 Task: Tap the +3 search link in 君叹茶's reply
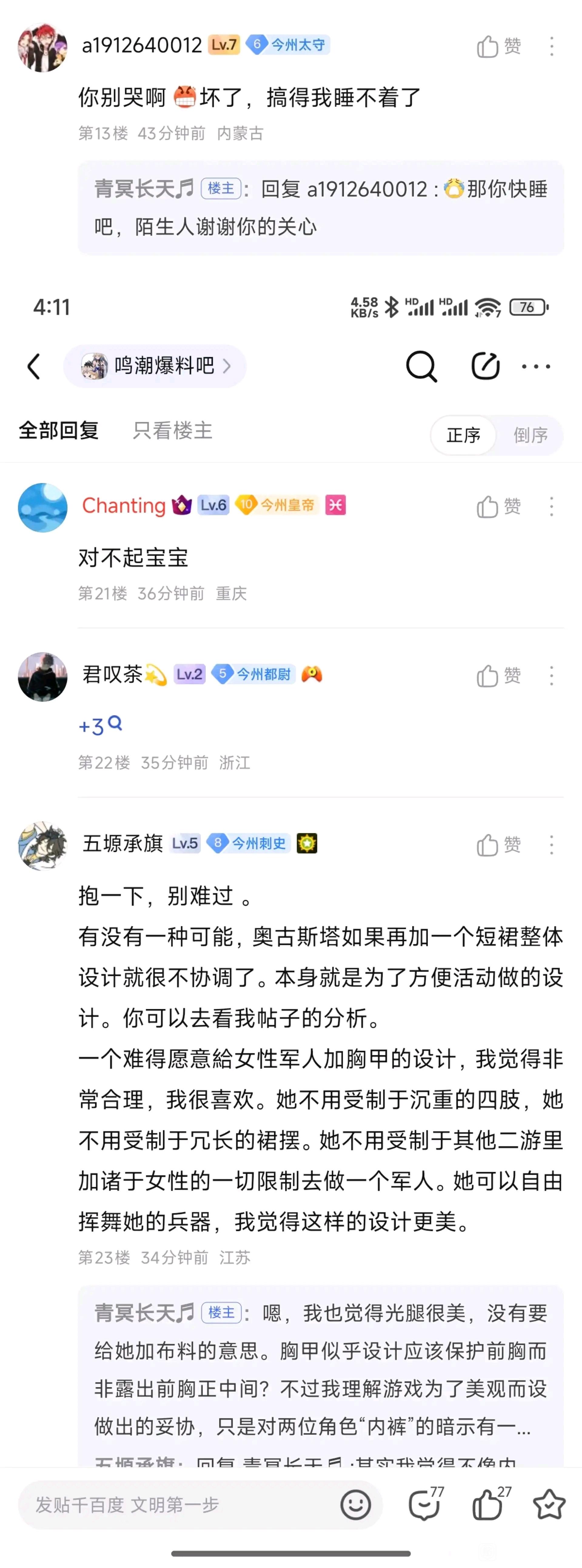click(x=100, y=725)
